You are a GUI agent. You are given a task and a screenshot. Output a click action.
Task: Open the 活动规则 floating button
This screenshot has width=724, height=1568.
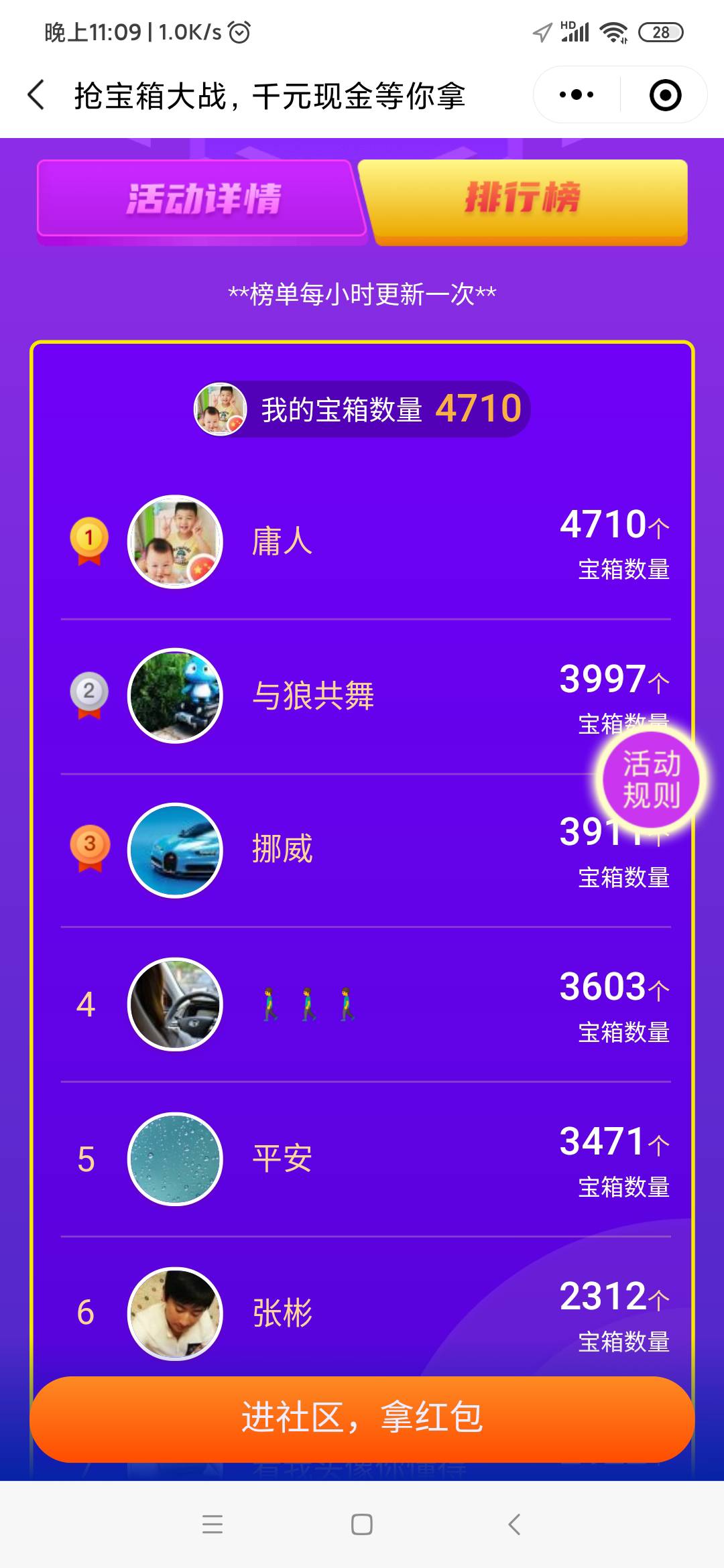(x=650, y=780)
